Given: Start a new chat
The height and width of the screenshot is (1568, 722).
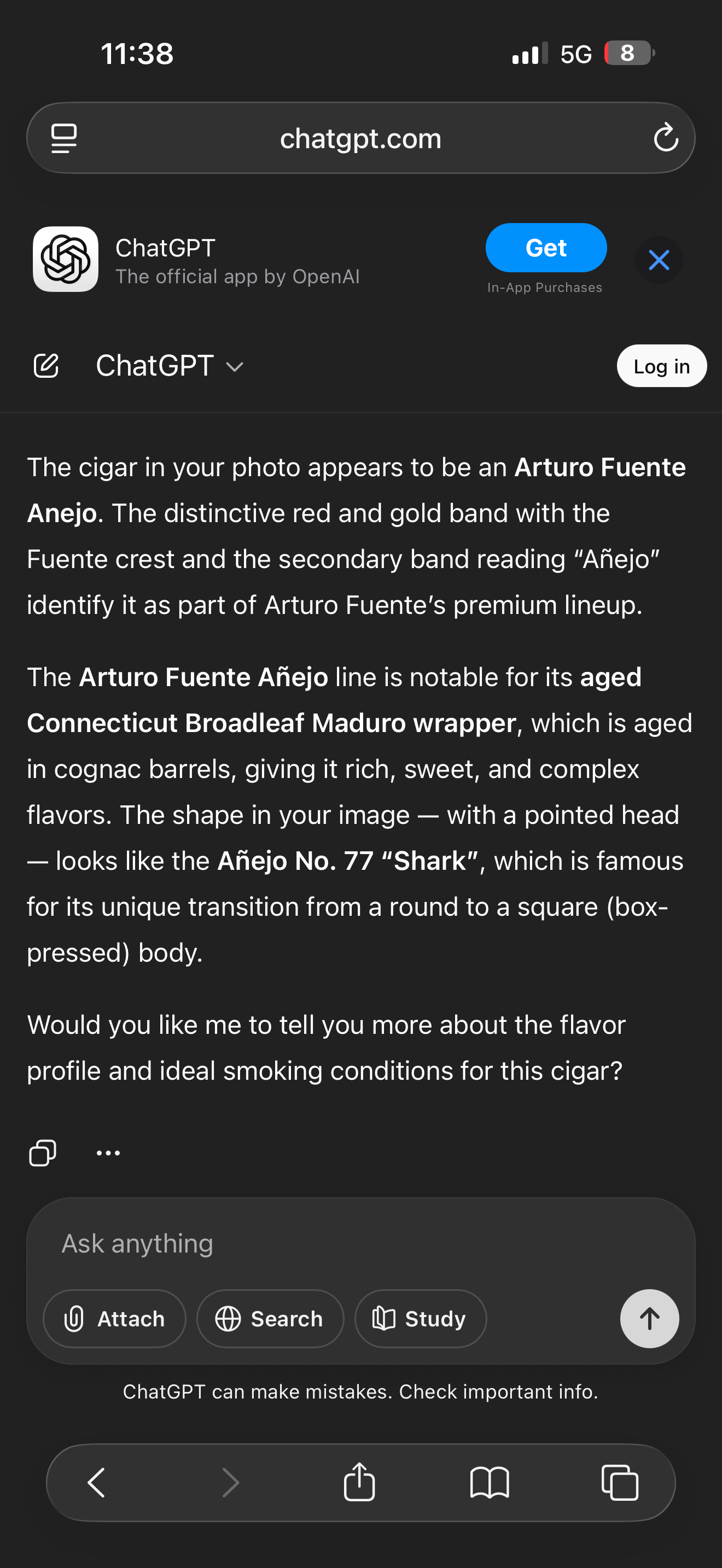Looking at the screenshot, I should click(x=46, y=366).
